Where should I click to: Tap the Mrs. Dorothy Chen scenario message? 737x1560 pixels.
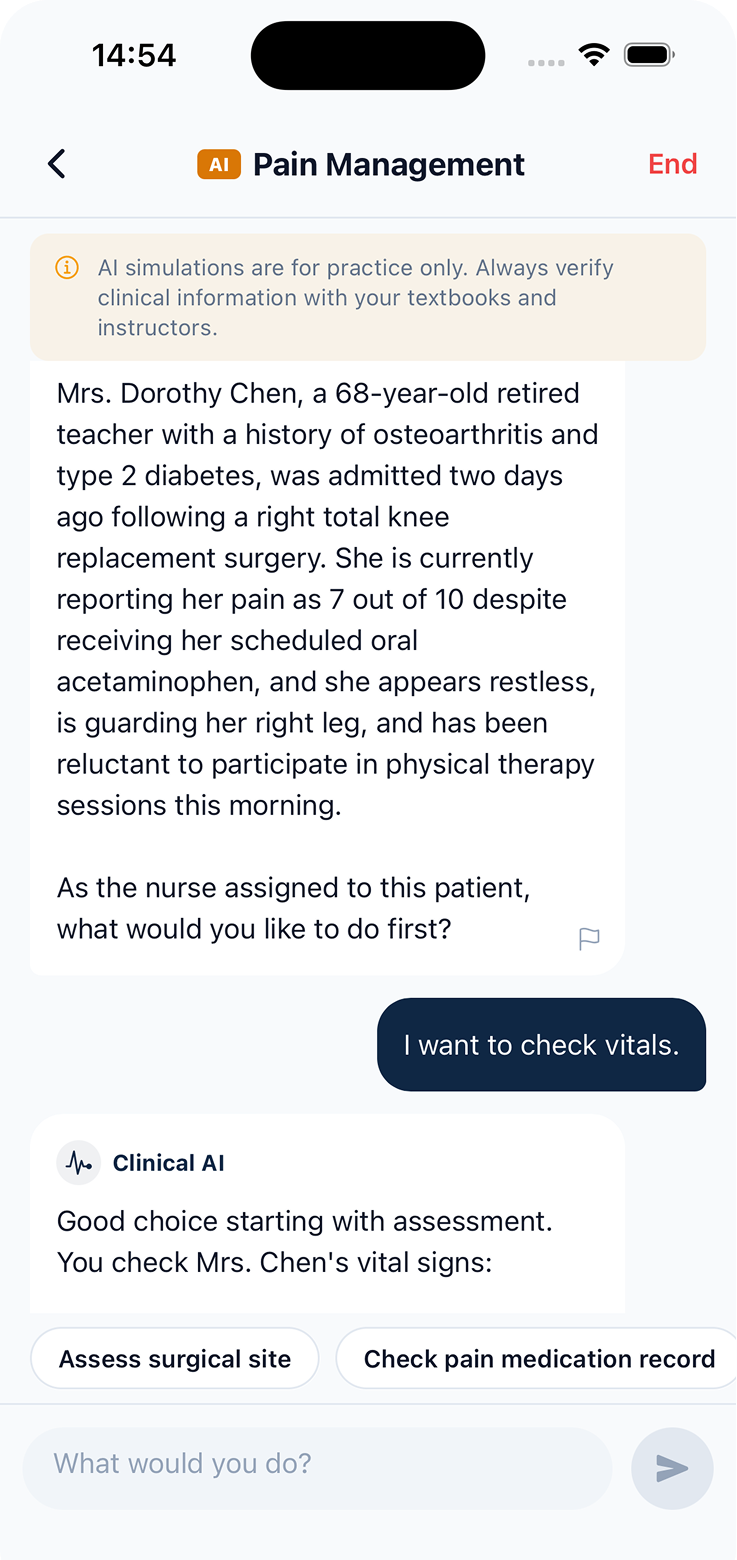point(327,660)
